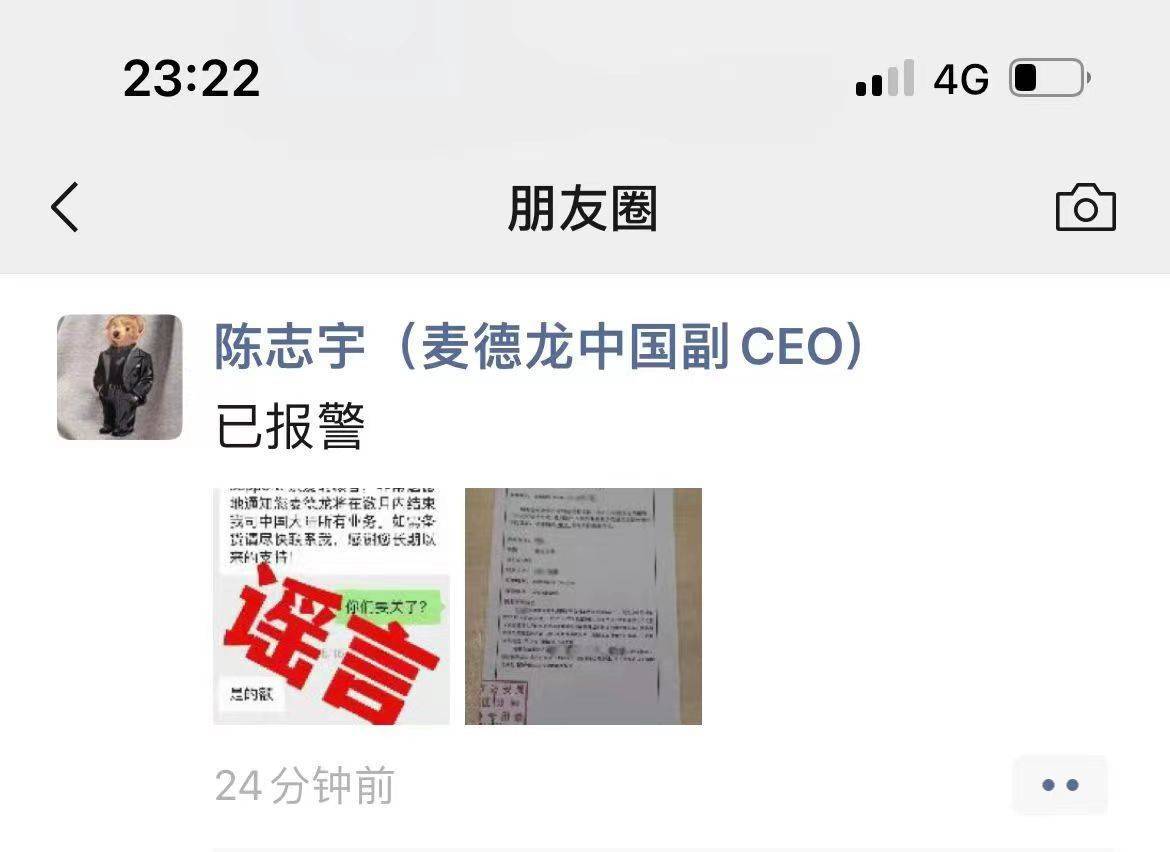Go back from the 朋友圈 screen
The height and width of the screenshot is (852, 1170).
pos(65,208)
